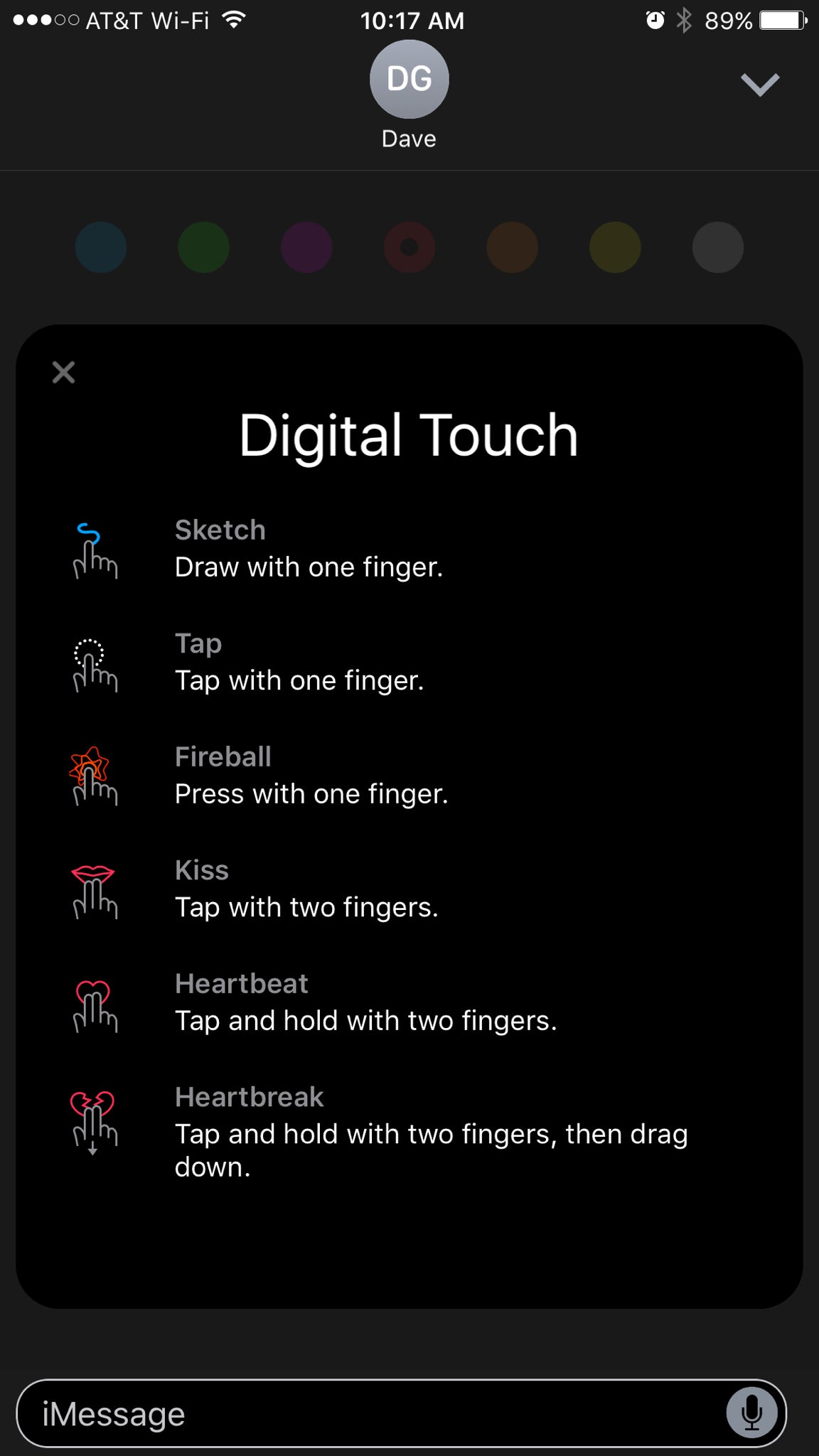The height and width of the screenshot is (1456, 819).
Task: Open Dave's contact avatar
Action: 409,79
